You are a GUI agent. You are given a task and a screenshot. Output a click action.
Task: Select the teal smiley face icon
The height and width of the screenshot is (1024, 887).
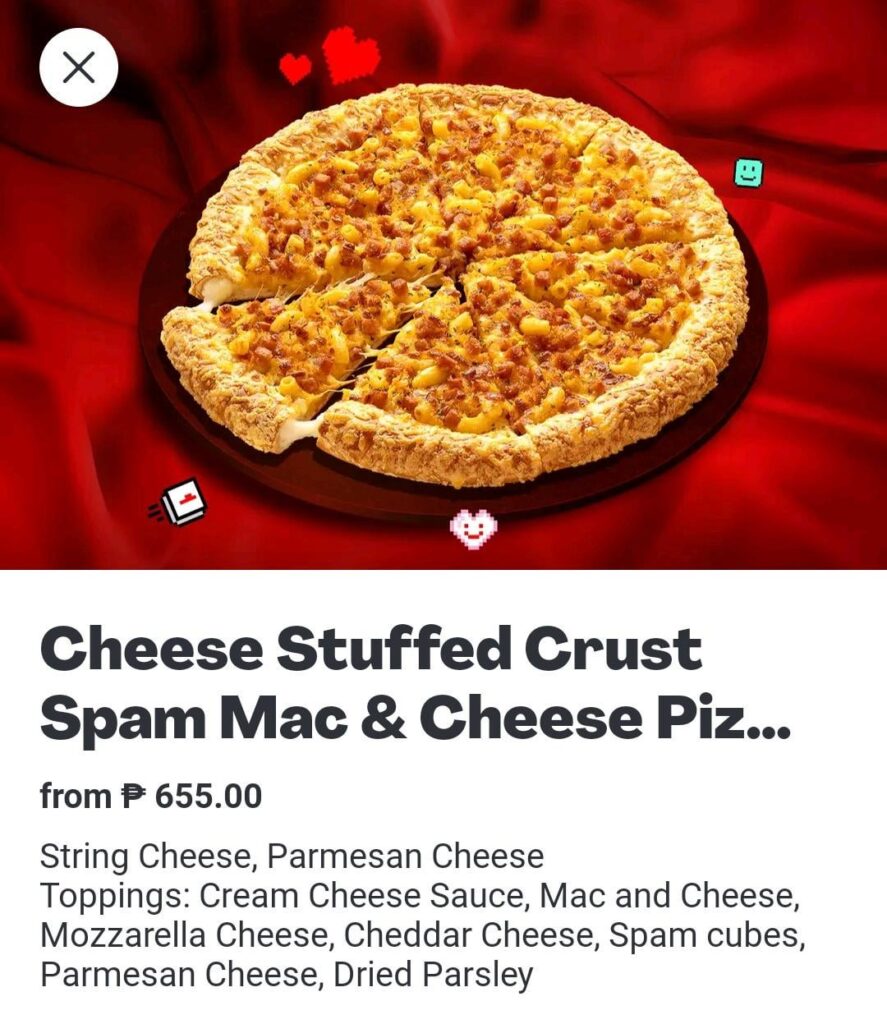coord(748,172)
